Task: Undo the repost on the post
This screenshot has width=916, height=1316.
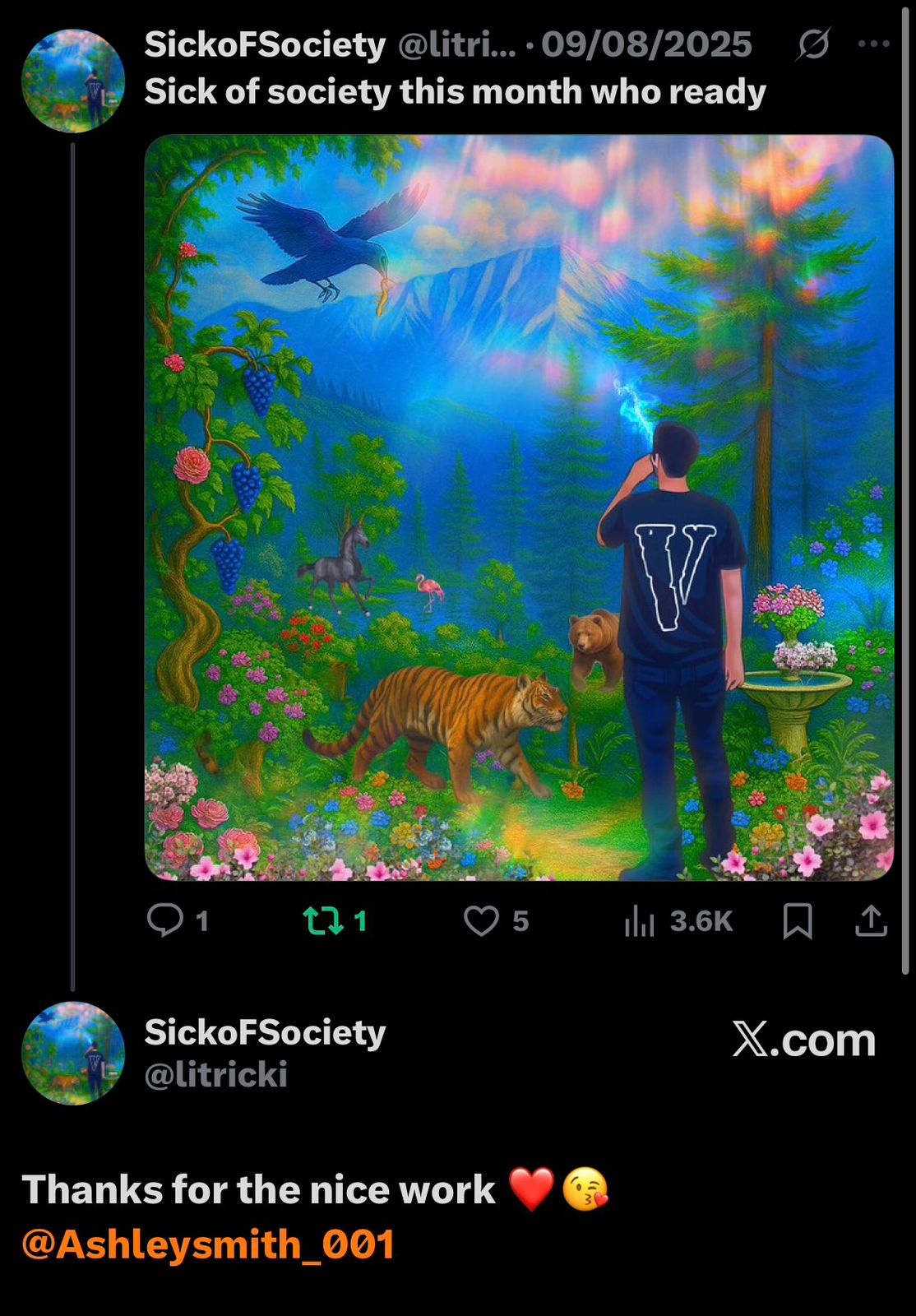Action: tap(324, 920)
